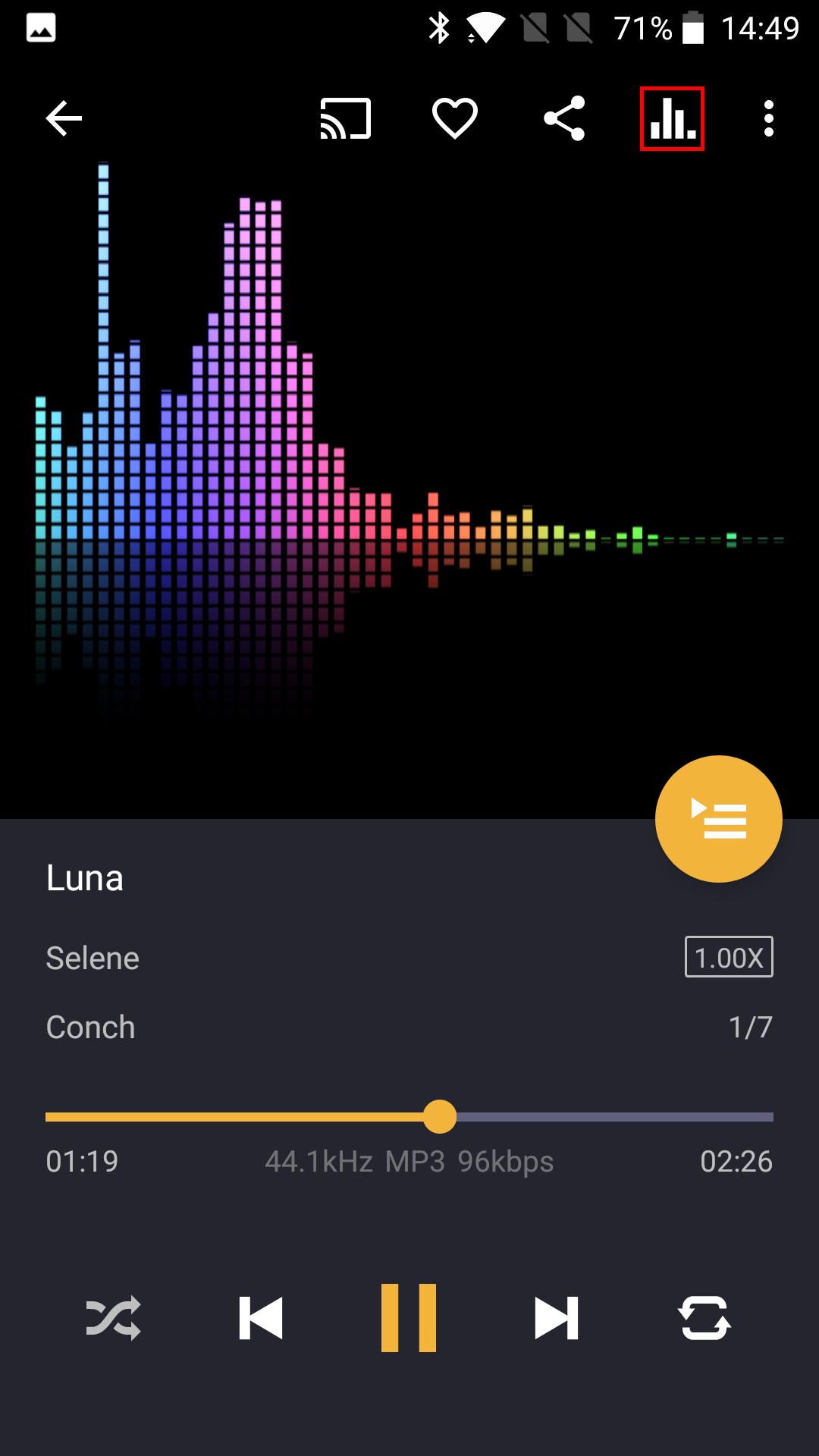The image size is (819, 1456).
Task: Go back using the top arrow
Action: pyautogui.click(x=64, y=119)
